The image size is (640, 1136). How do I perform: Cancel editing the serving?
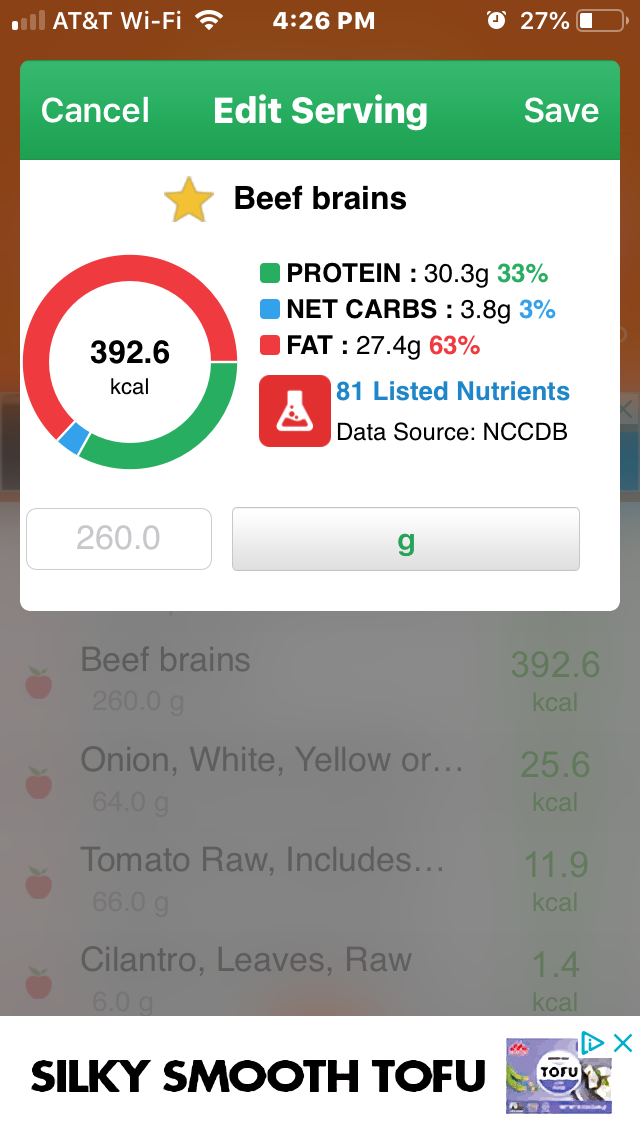coord(95,111)
